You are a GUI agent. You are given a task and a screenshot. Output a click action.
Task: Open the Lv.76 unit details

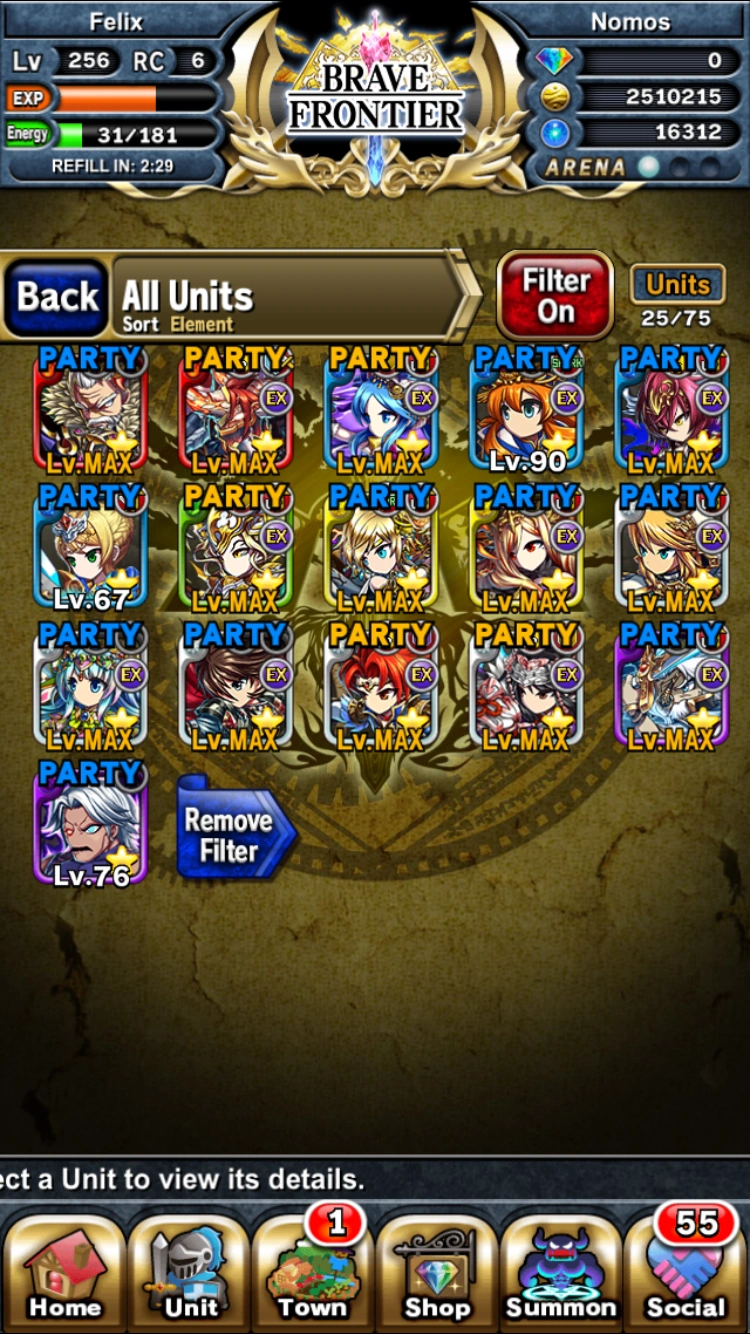[90, 827]
